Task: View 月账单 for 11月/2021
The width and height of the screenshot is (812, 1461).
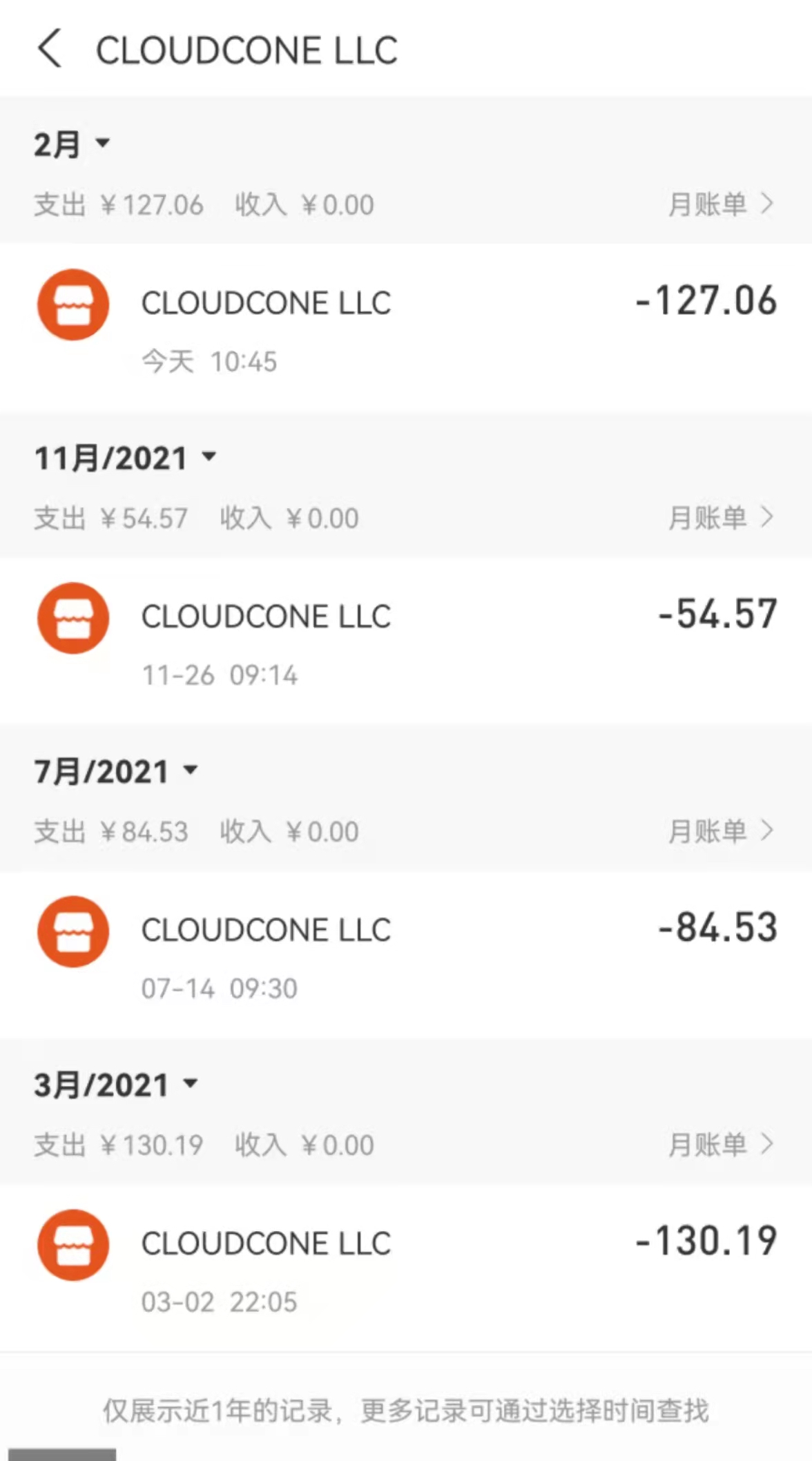Action: click(720, 518)
